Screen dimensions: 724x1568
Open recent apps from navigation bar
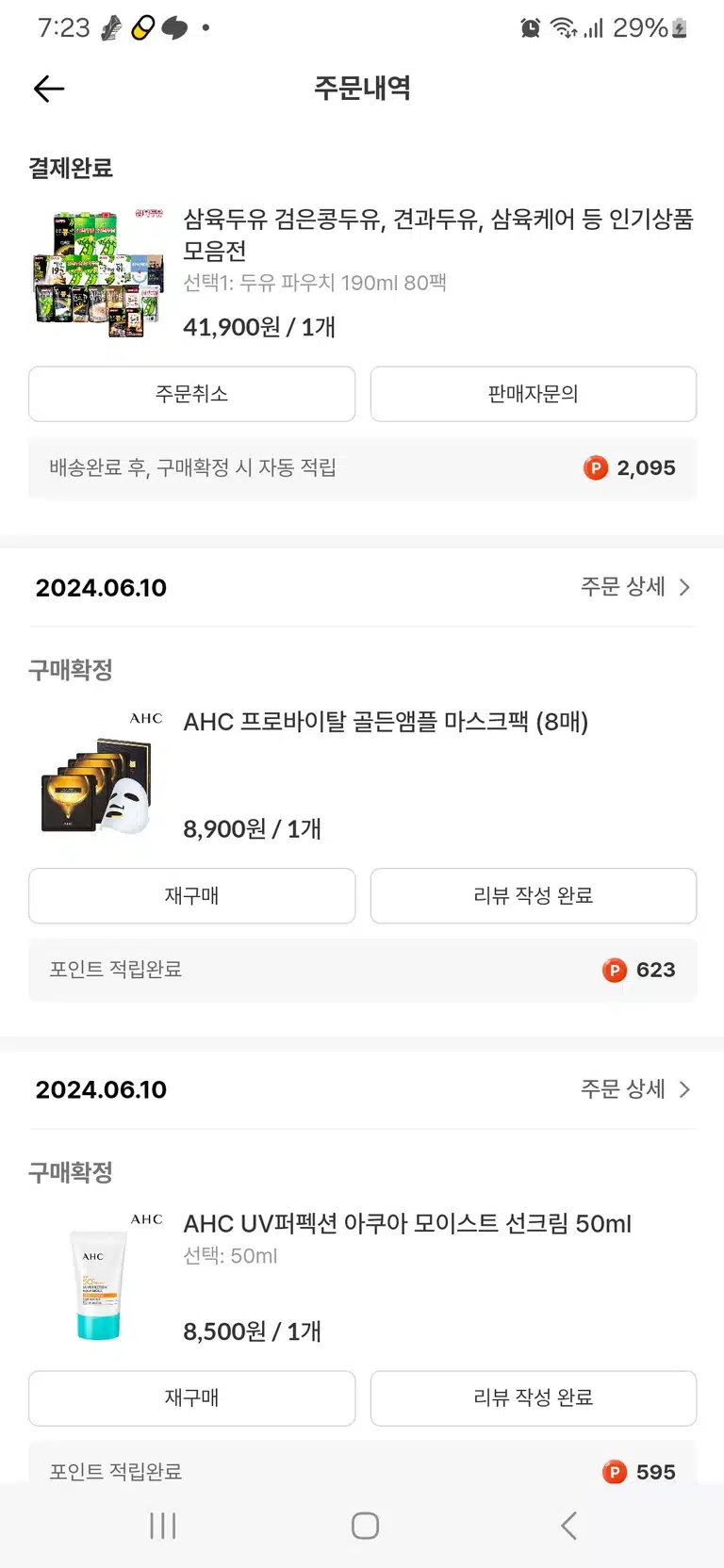click(163, 1526)
